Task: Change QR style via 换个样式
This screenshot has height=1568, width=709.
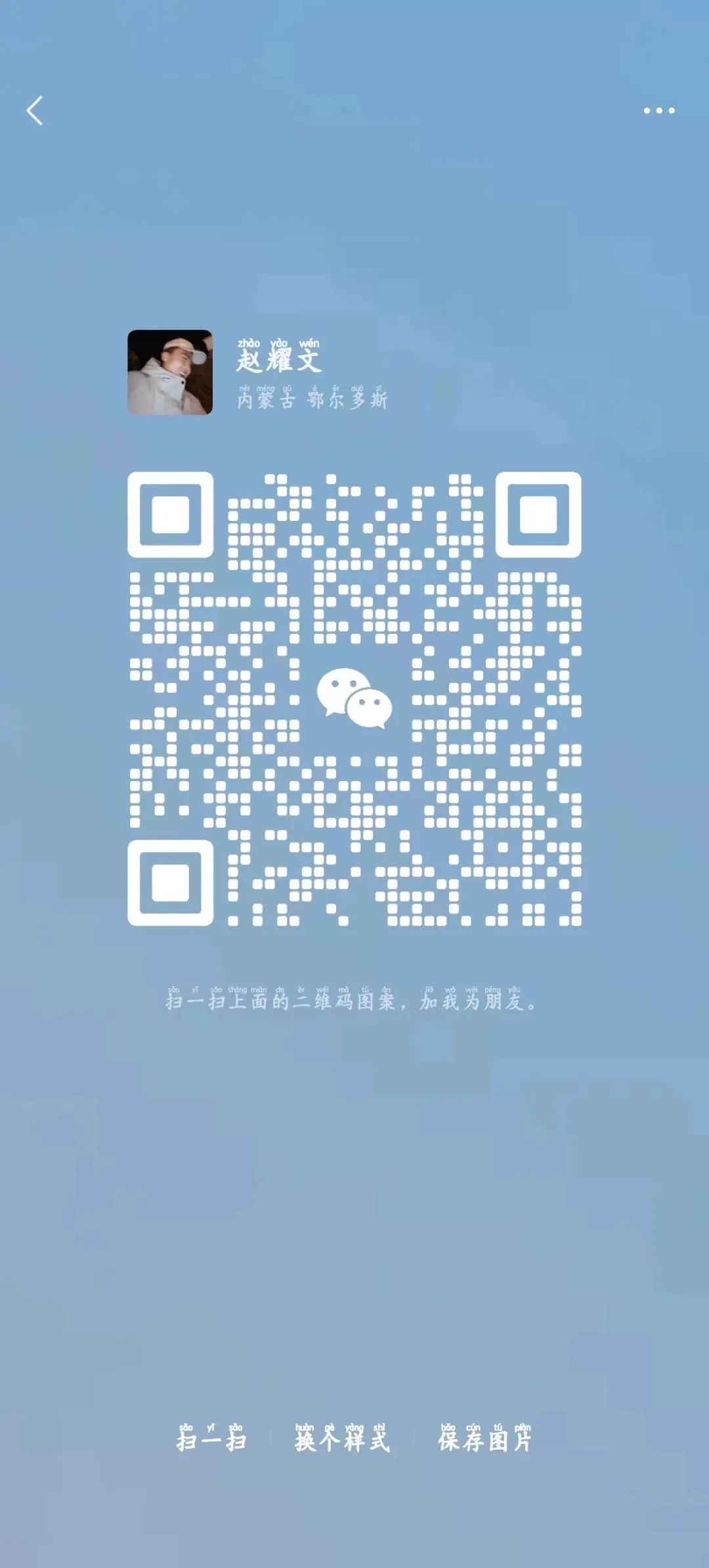Action: click(x=342, y=1437)
